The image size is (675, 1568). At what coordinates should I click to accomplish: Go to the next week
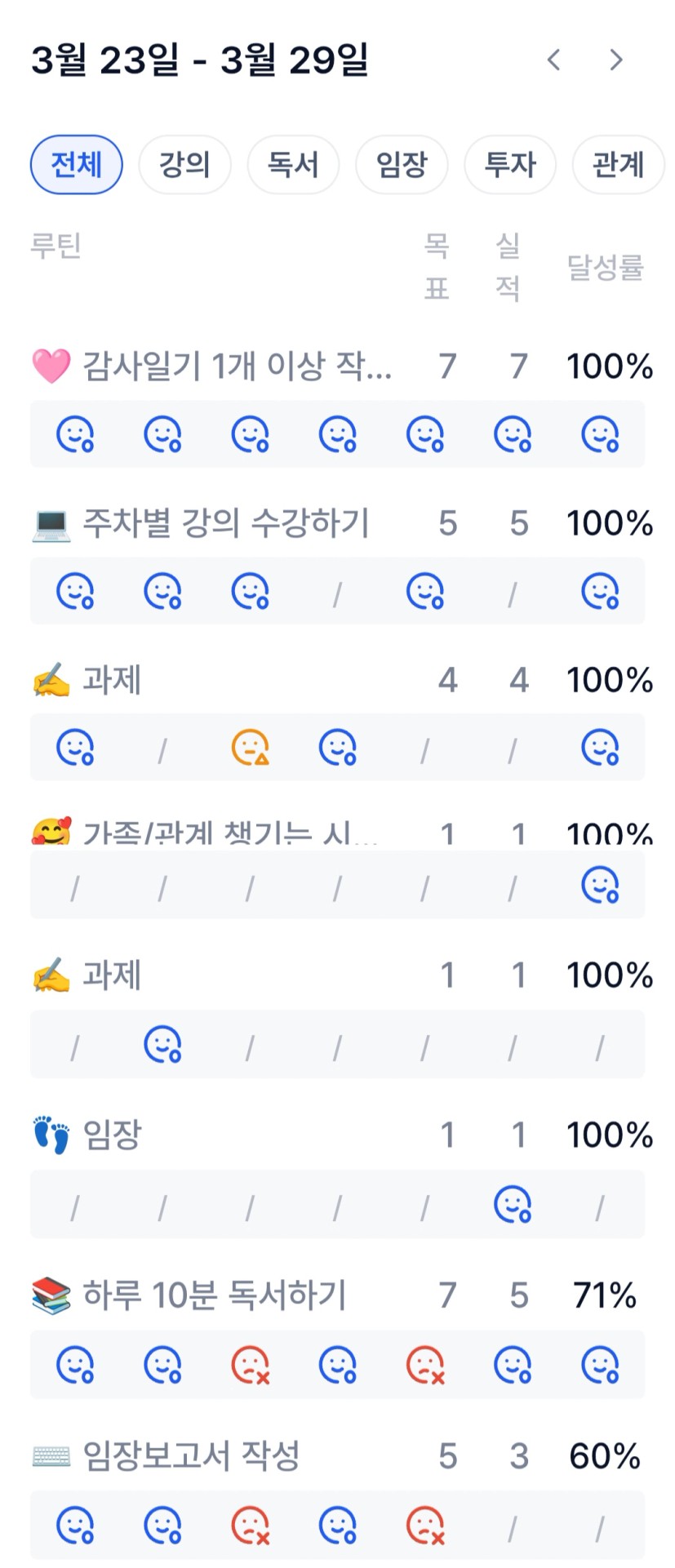click(616, 60)
